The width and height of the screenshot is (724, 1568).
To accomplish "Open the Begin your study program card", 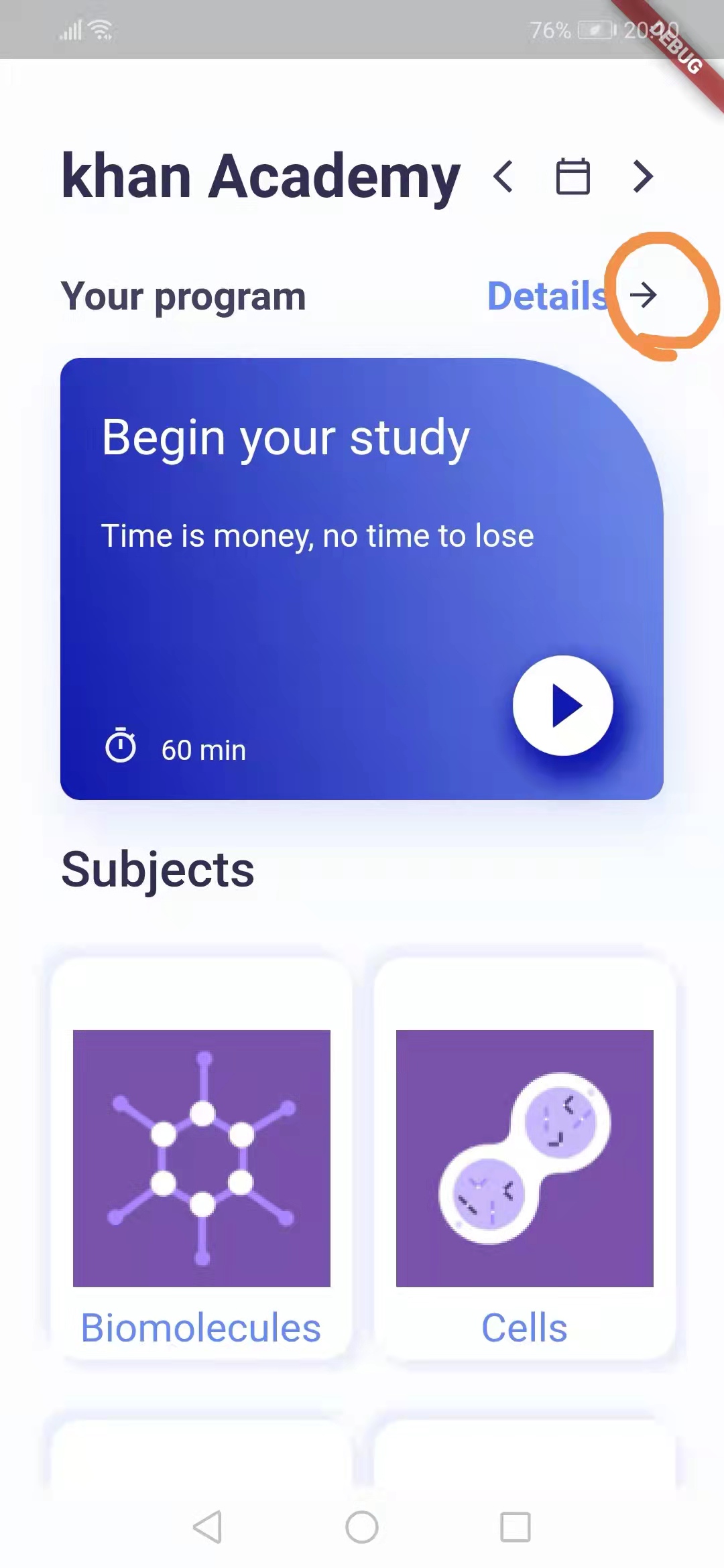I will (362, 578).
